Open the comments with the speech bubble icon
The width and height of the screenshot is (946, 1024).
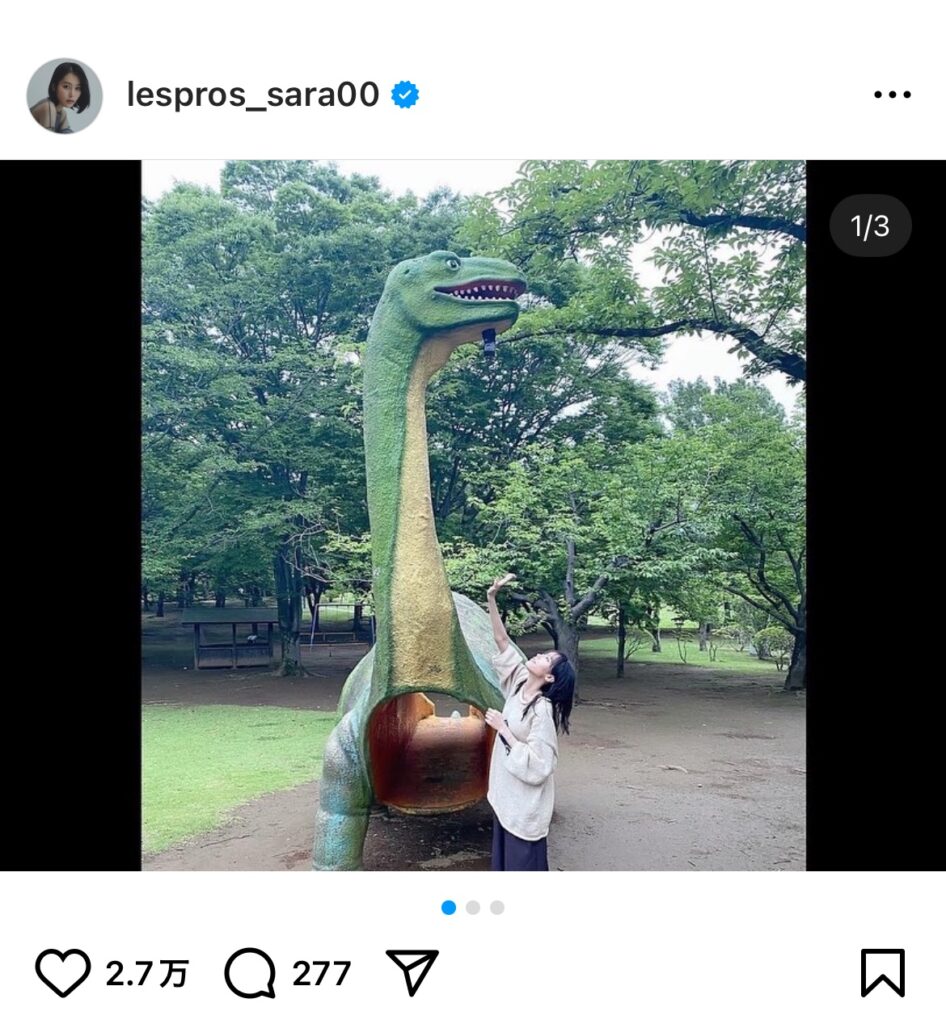[250, 972]
